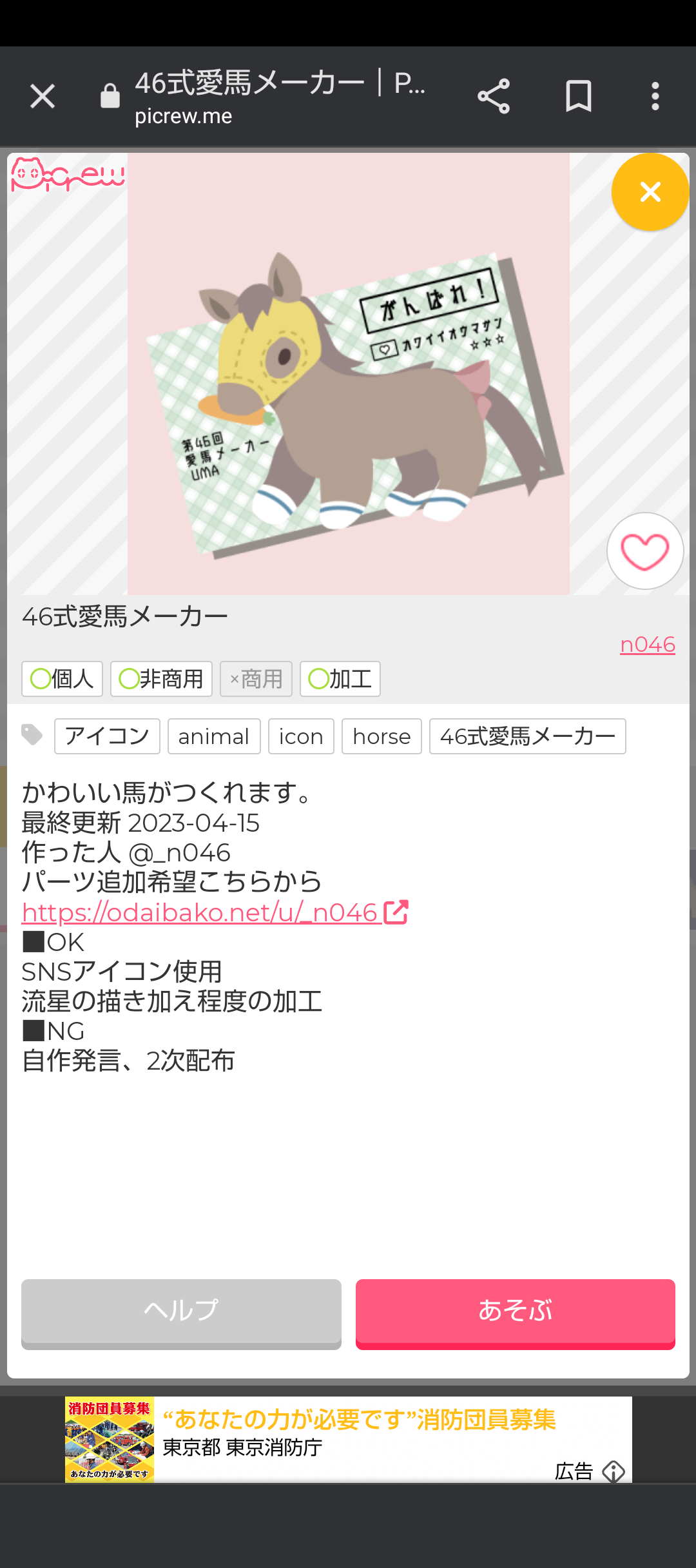This screenshot has width=696, height=1568.
Task: Start playing with the あそぶ button
Action: pos(515,1312)
